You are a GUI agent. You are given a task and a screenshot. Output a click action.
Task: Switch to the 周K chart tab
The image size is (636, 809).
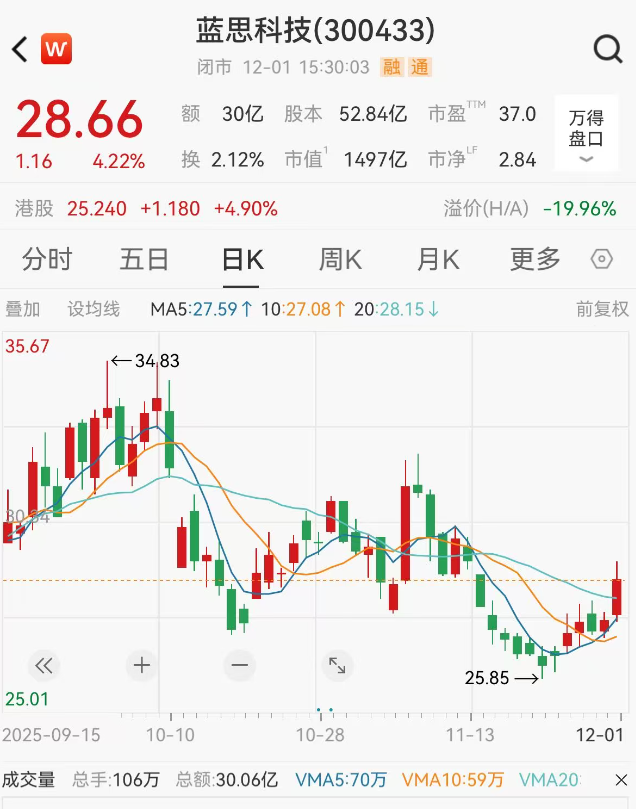point(340,260)
